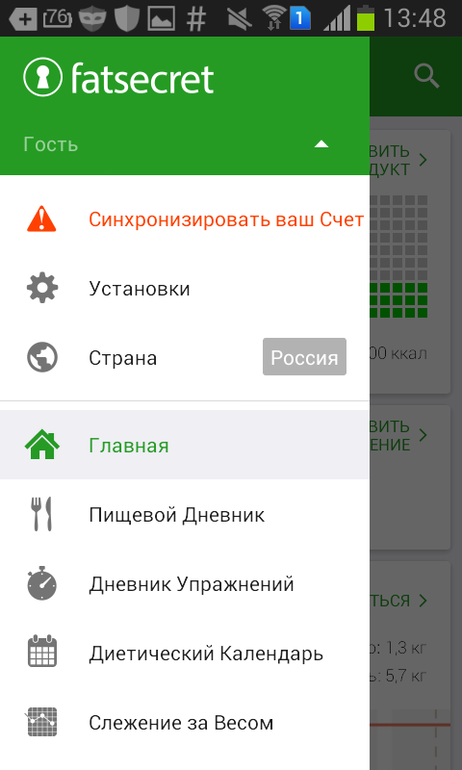Open Пищевой Дневник
The height and width of the screenshot is (770, 462).
(185, 514)
